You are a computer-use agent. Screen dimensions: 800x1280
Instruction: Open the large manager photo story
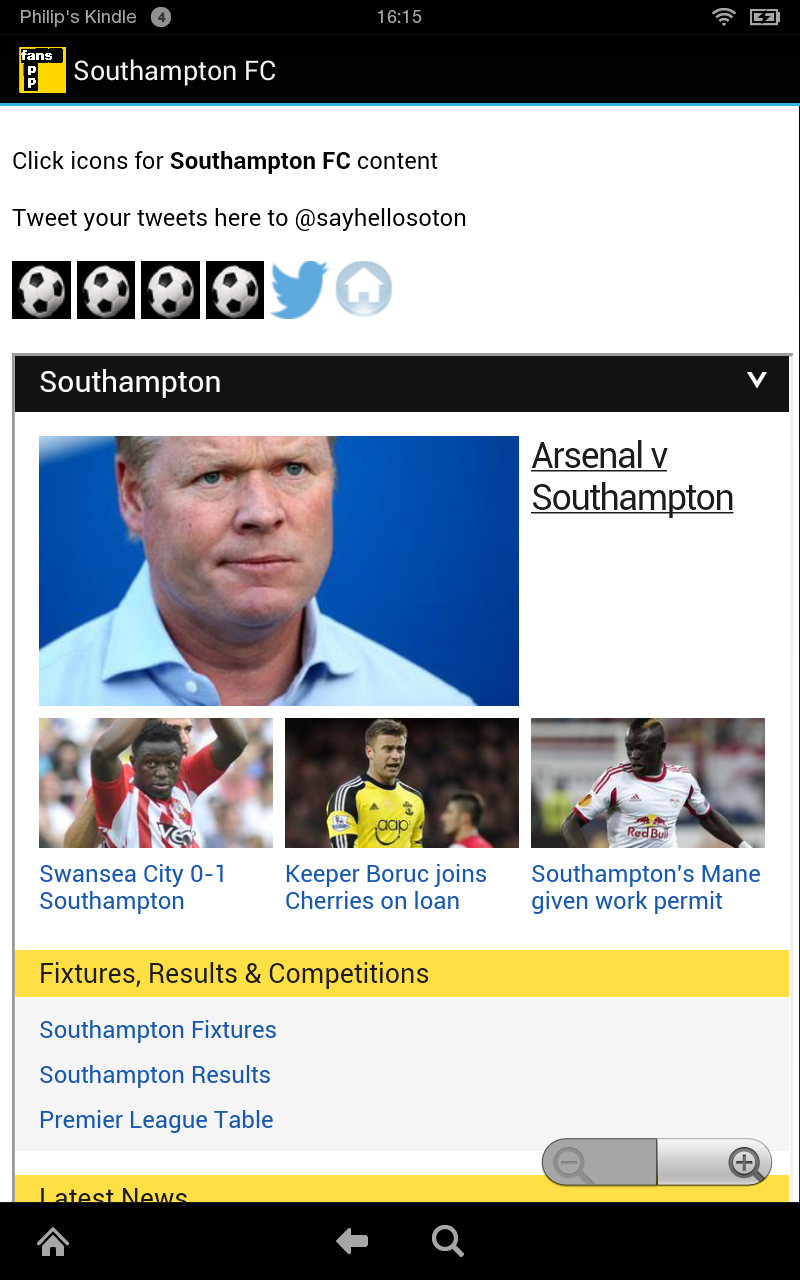(278, 570)
